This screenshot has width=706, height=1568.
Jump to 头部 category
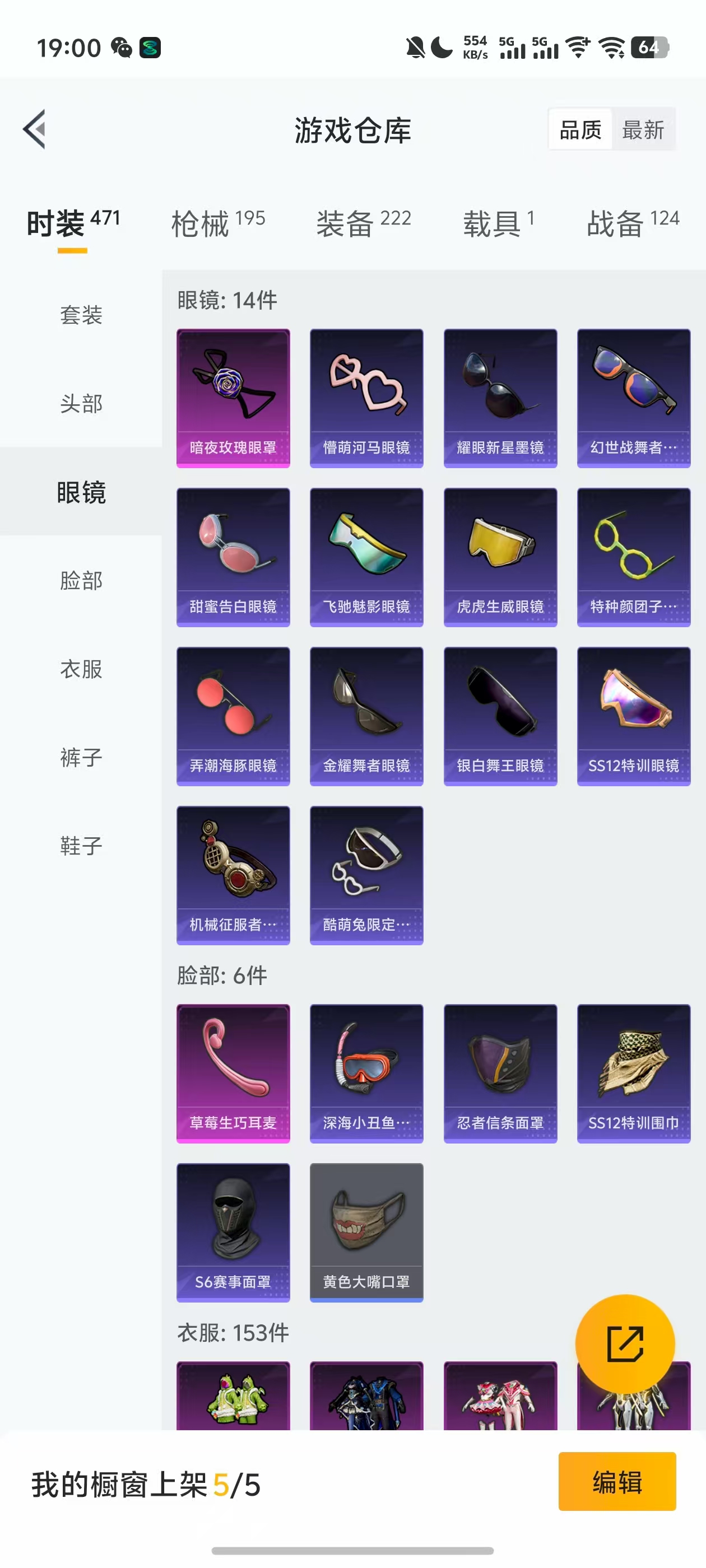click(81, 403)
